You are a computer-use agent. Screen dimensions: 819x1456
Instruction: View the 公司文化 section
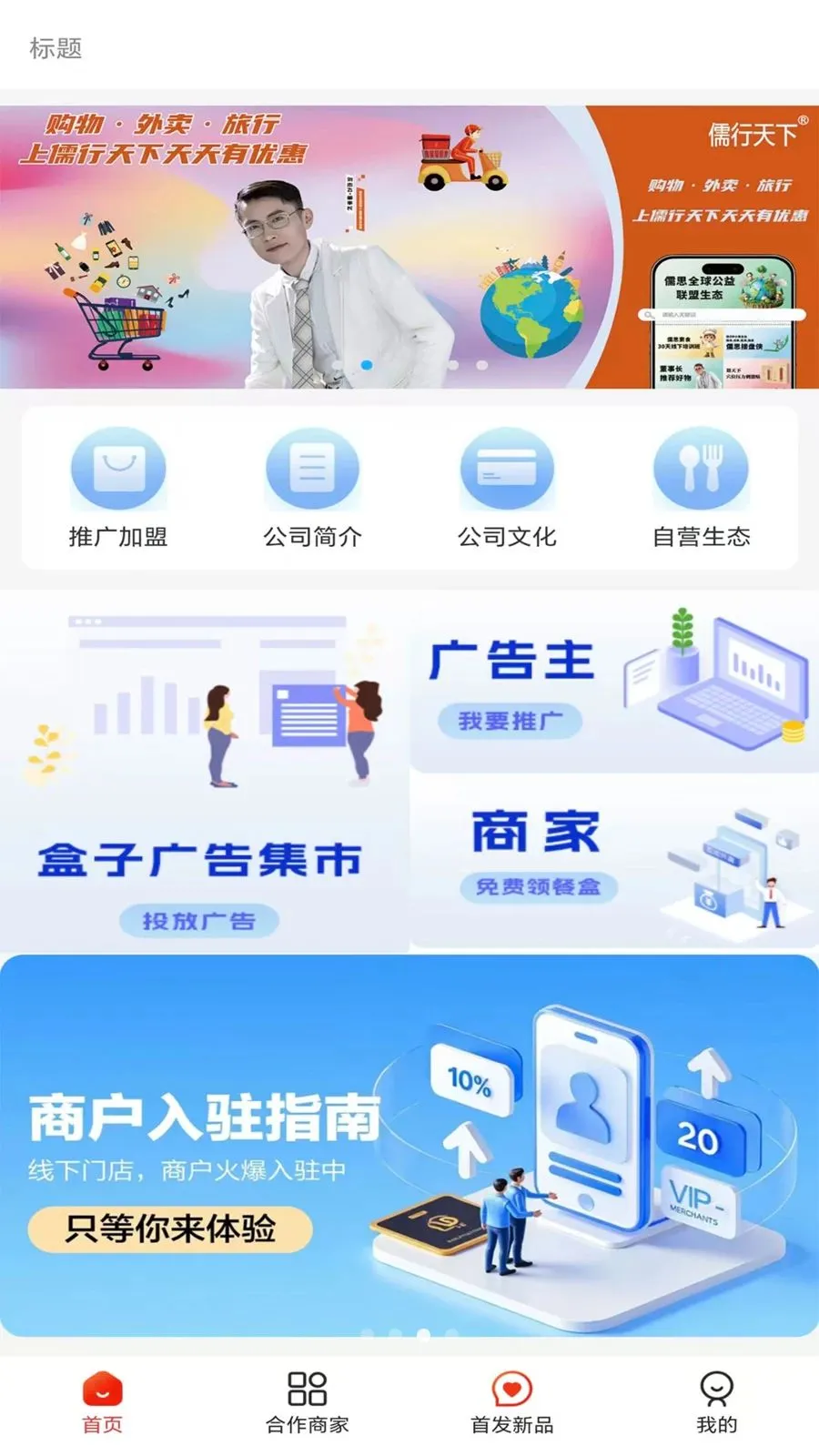coord(507,489)
